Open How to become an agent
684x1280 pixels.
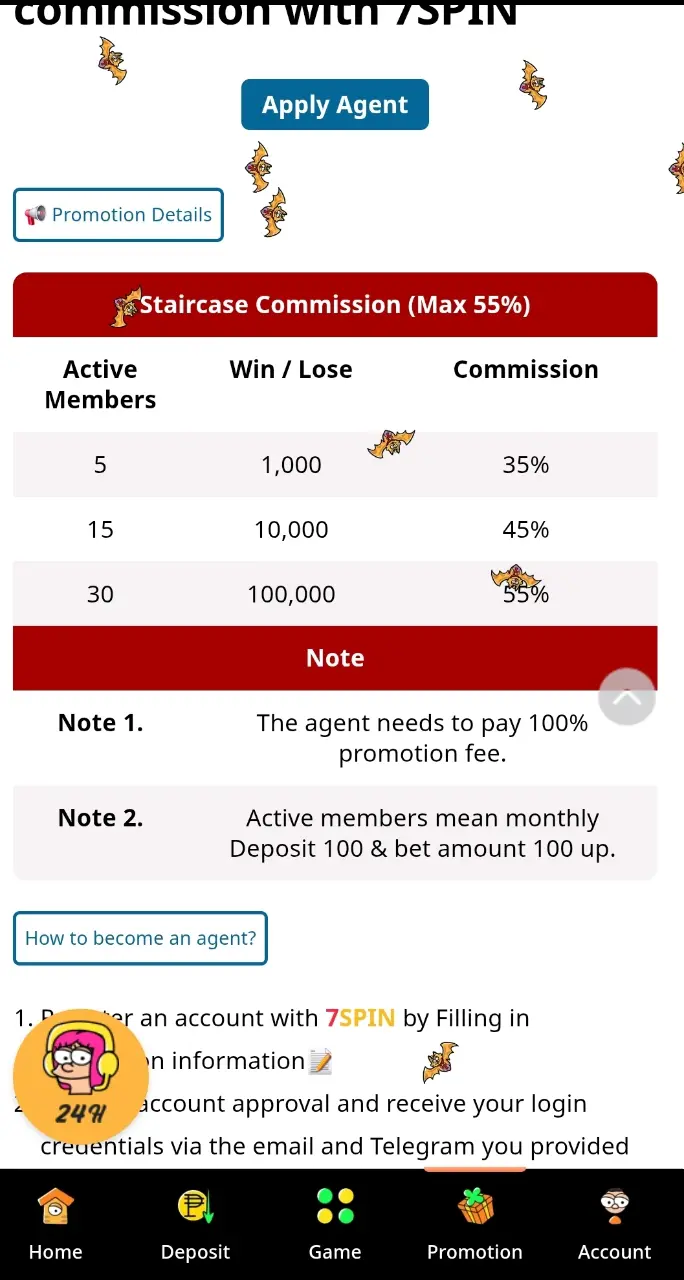point(140,938)
